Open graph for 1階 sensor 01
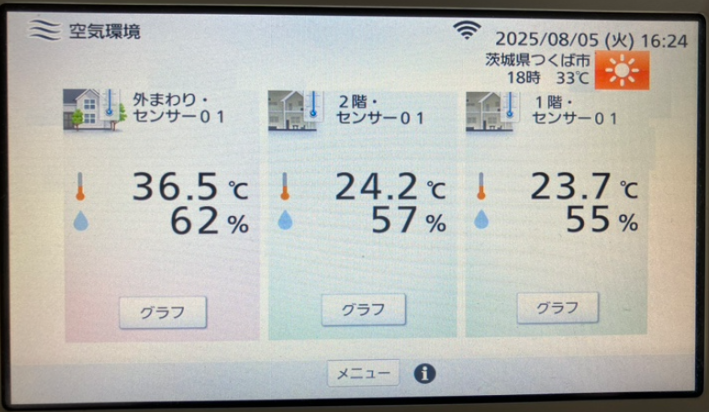 point(557,307)
